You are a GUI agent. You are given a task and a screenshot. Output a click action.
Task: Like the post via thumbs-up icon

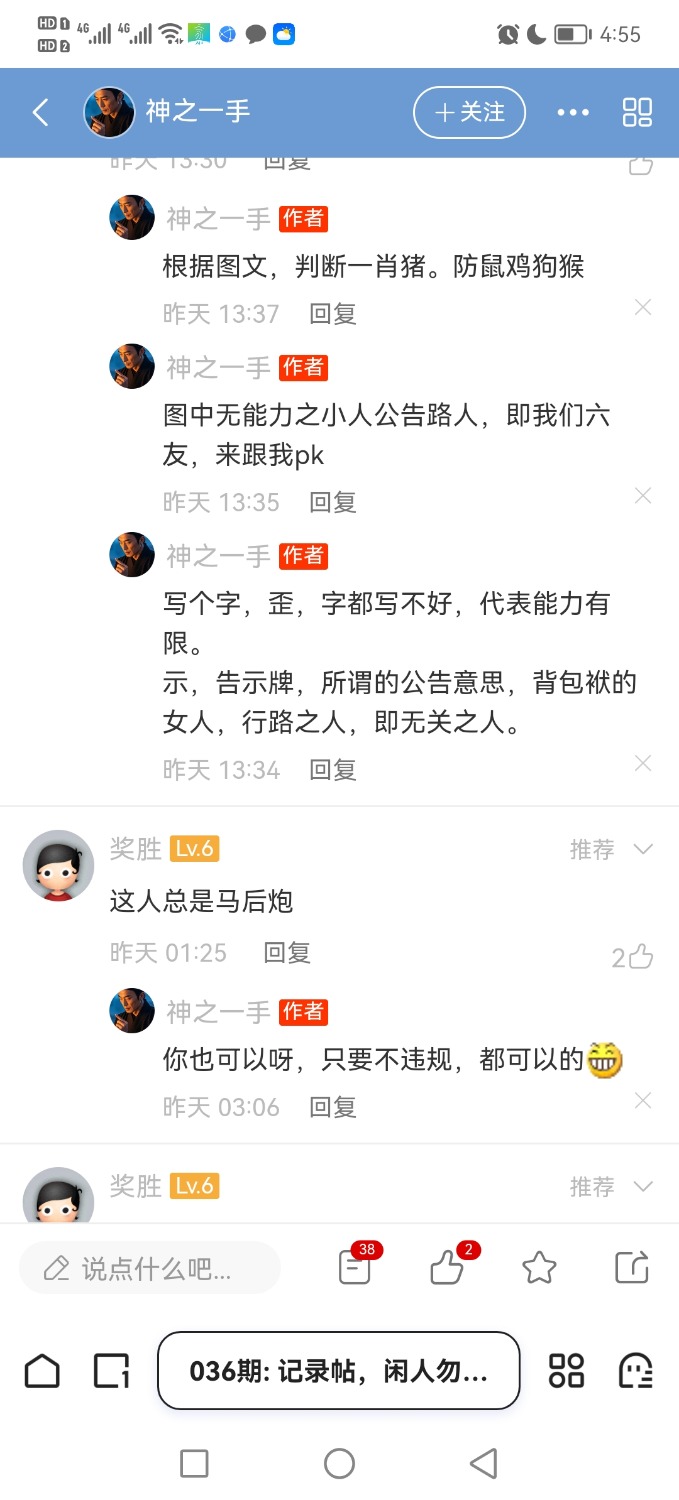coord(447,1268)
